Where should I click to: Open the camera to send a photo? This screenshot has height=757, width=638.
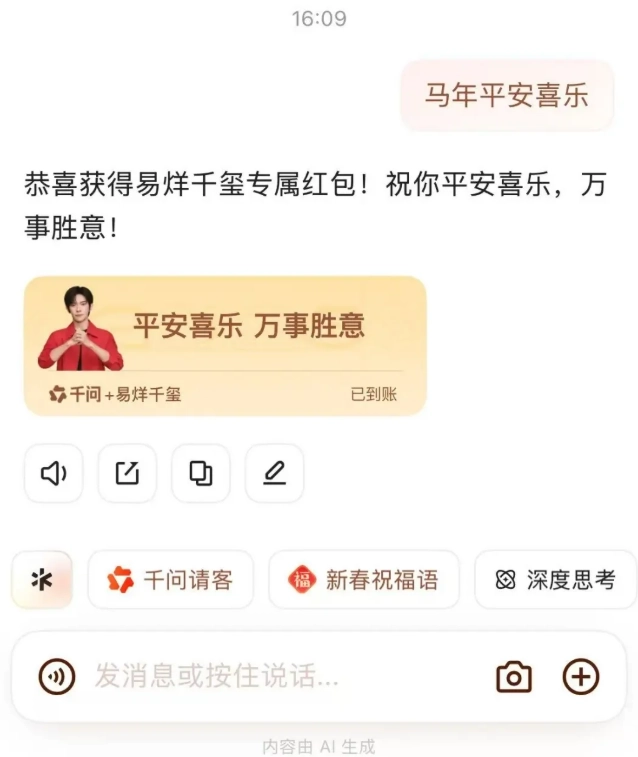click(x=514, y=677)
